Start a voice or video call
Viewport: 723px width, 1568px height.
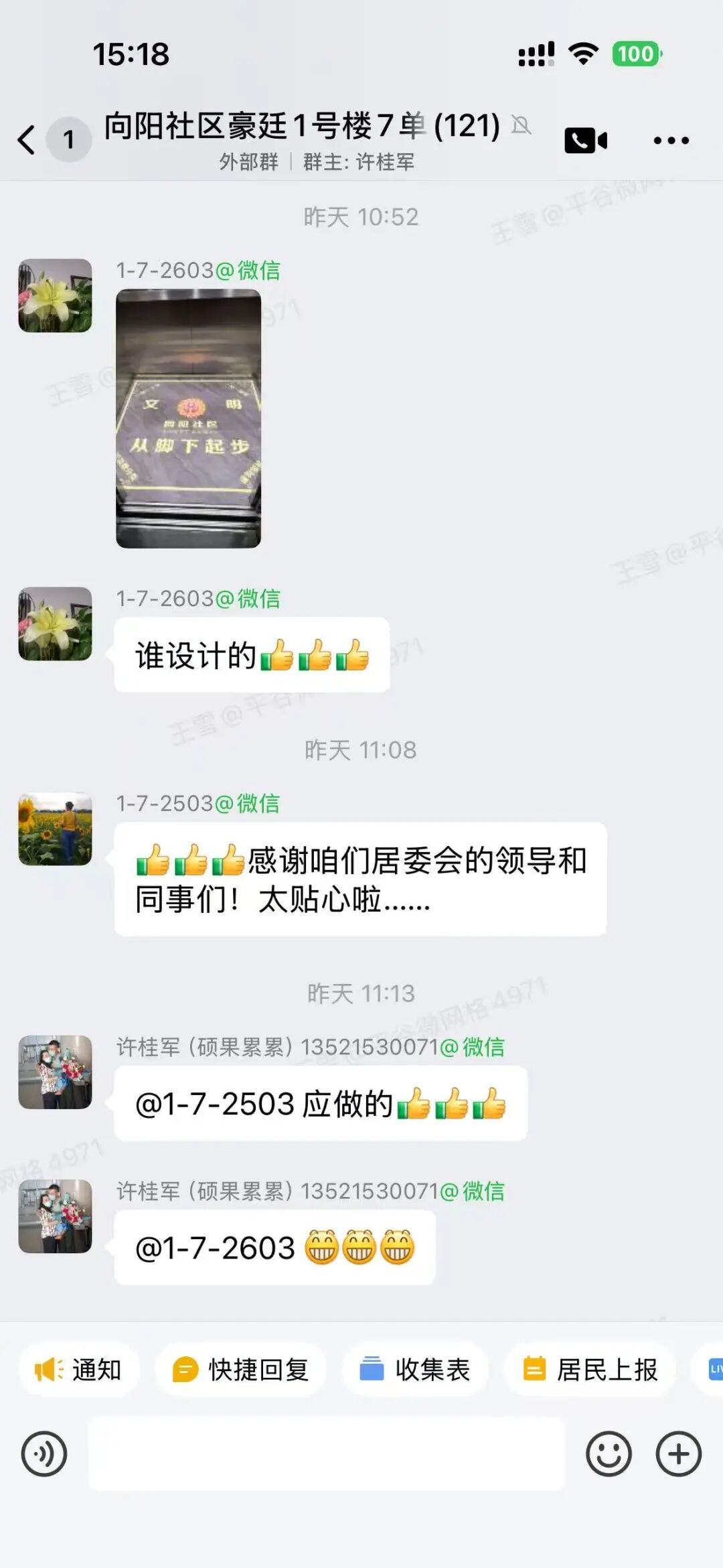[x=585, y=140]
